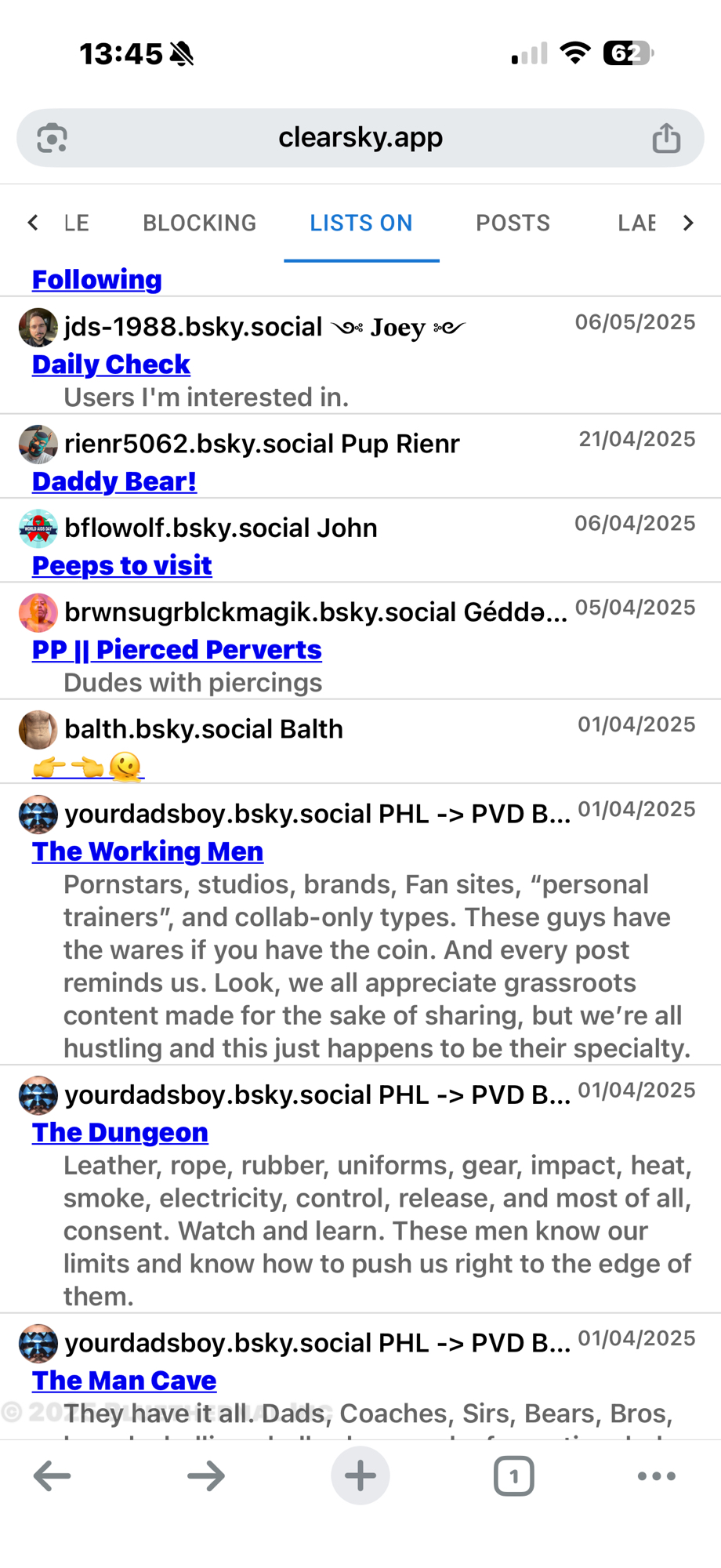Image resolution: width=721 pixels, height=1568 pixels.
Task: Open the Daily Check list
Action: point(111,365)
